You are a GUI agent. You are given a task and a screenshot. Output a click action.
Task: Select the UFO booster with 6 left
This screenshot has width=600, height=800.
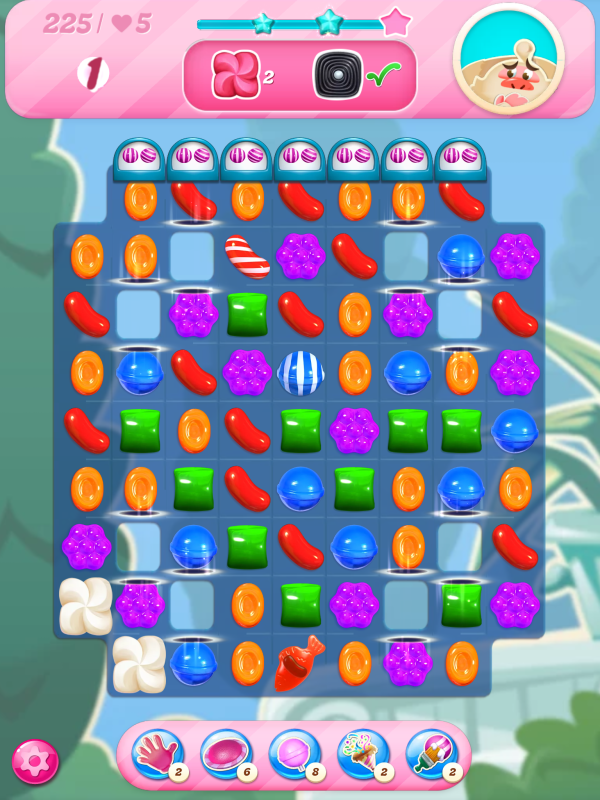coord(225,754)
